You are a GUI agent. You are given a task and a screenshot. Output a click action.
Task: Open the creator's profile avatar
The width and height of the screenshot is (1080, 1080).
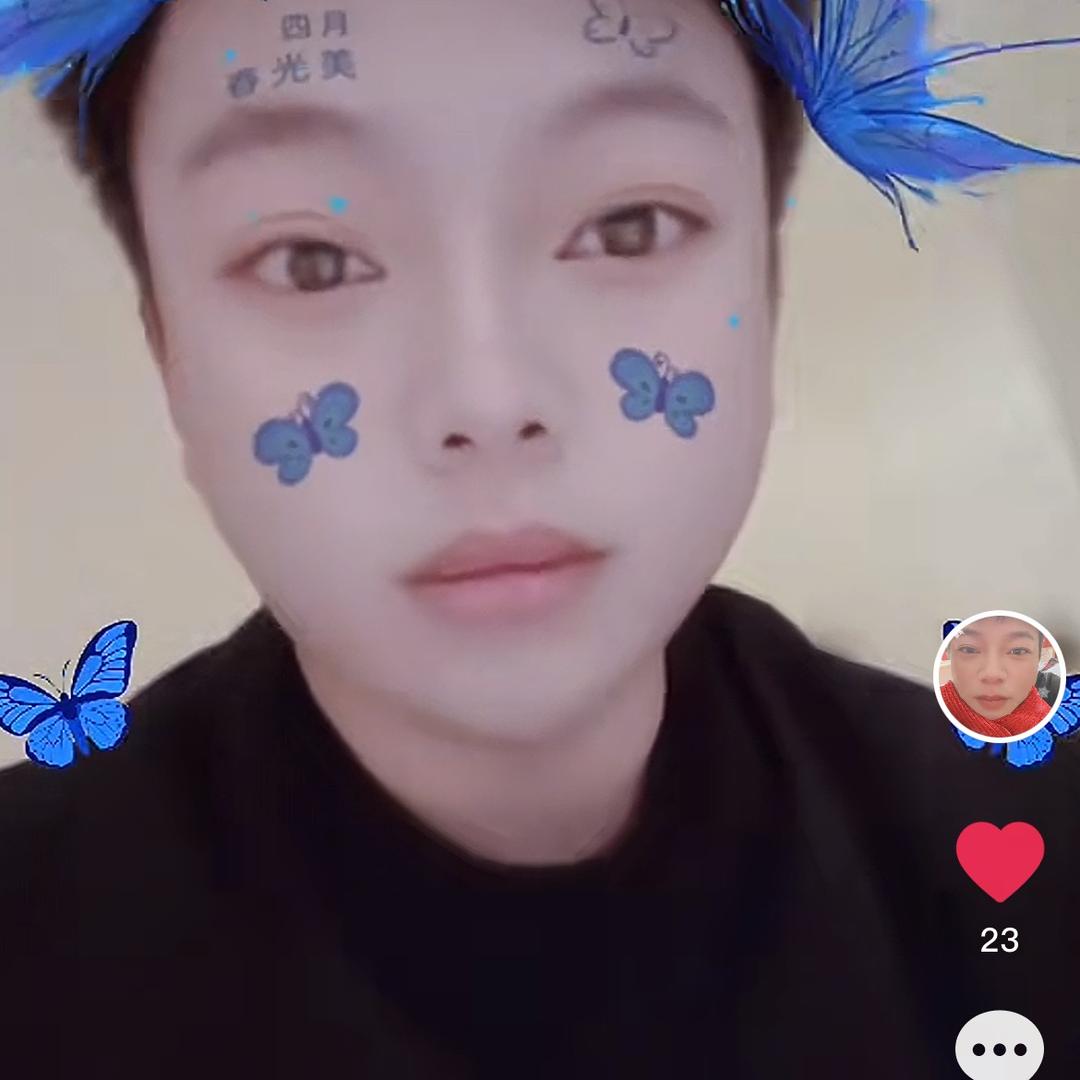[999, 677]
